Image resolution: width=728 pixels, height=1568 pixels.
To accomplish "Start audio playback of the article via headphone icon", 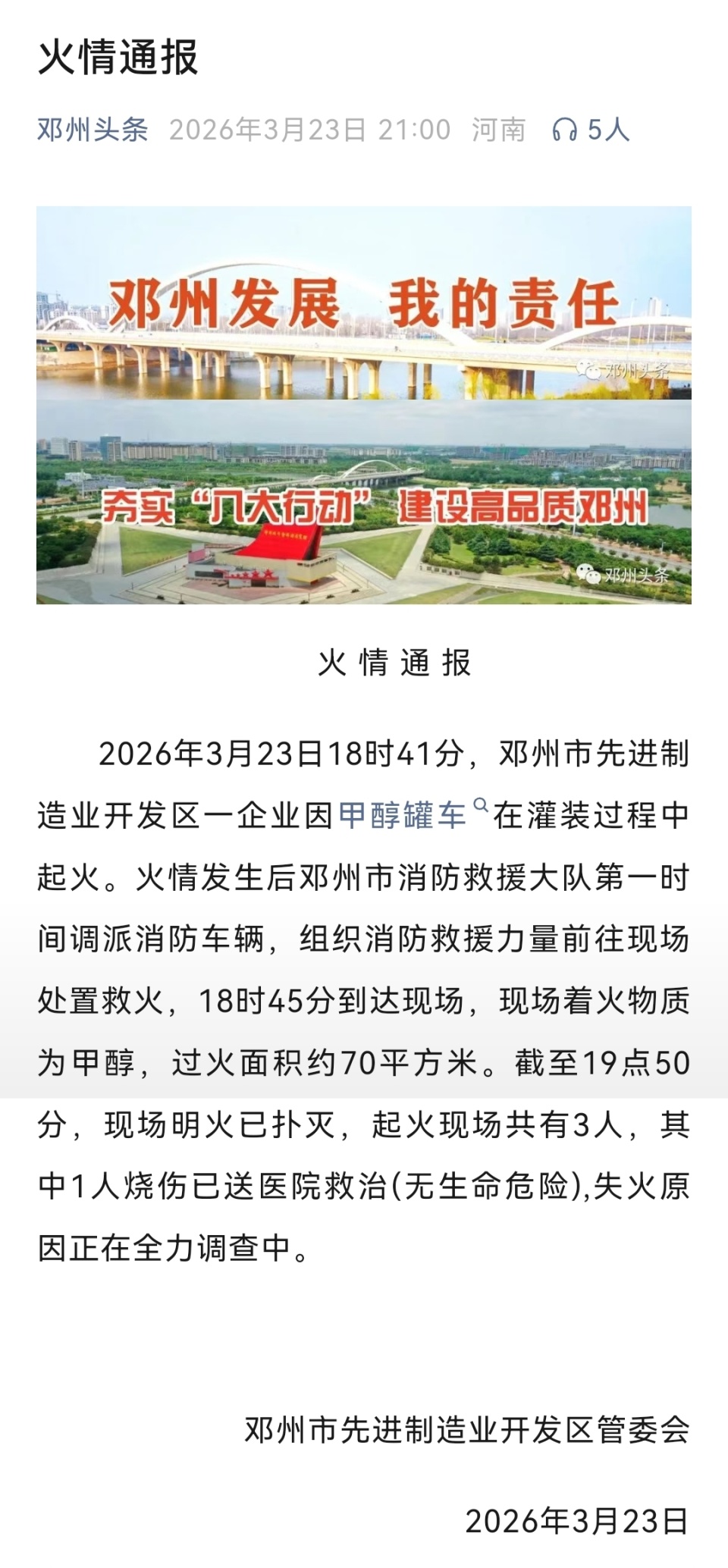I will pyautogui.click(x=565, y=129).
